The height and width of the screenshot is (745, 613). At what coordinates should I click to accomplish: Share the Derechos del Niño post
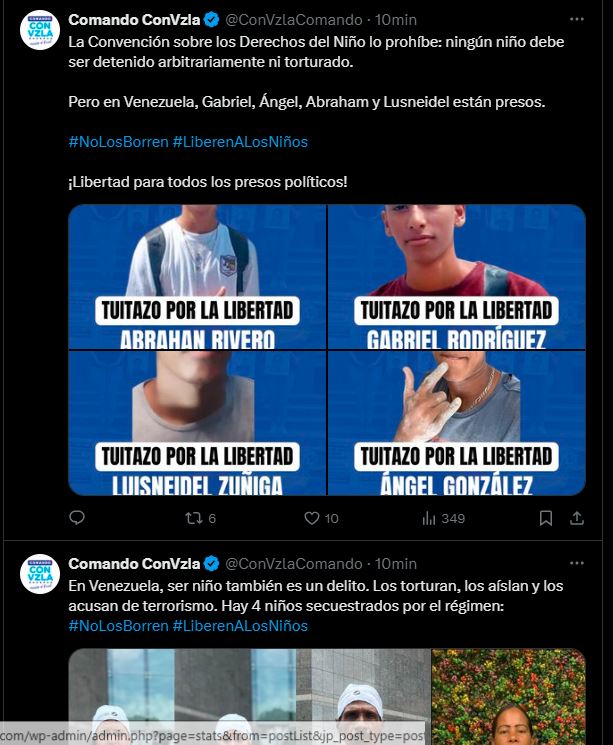click(x=577, y=518)
